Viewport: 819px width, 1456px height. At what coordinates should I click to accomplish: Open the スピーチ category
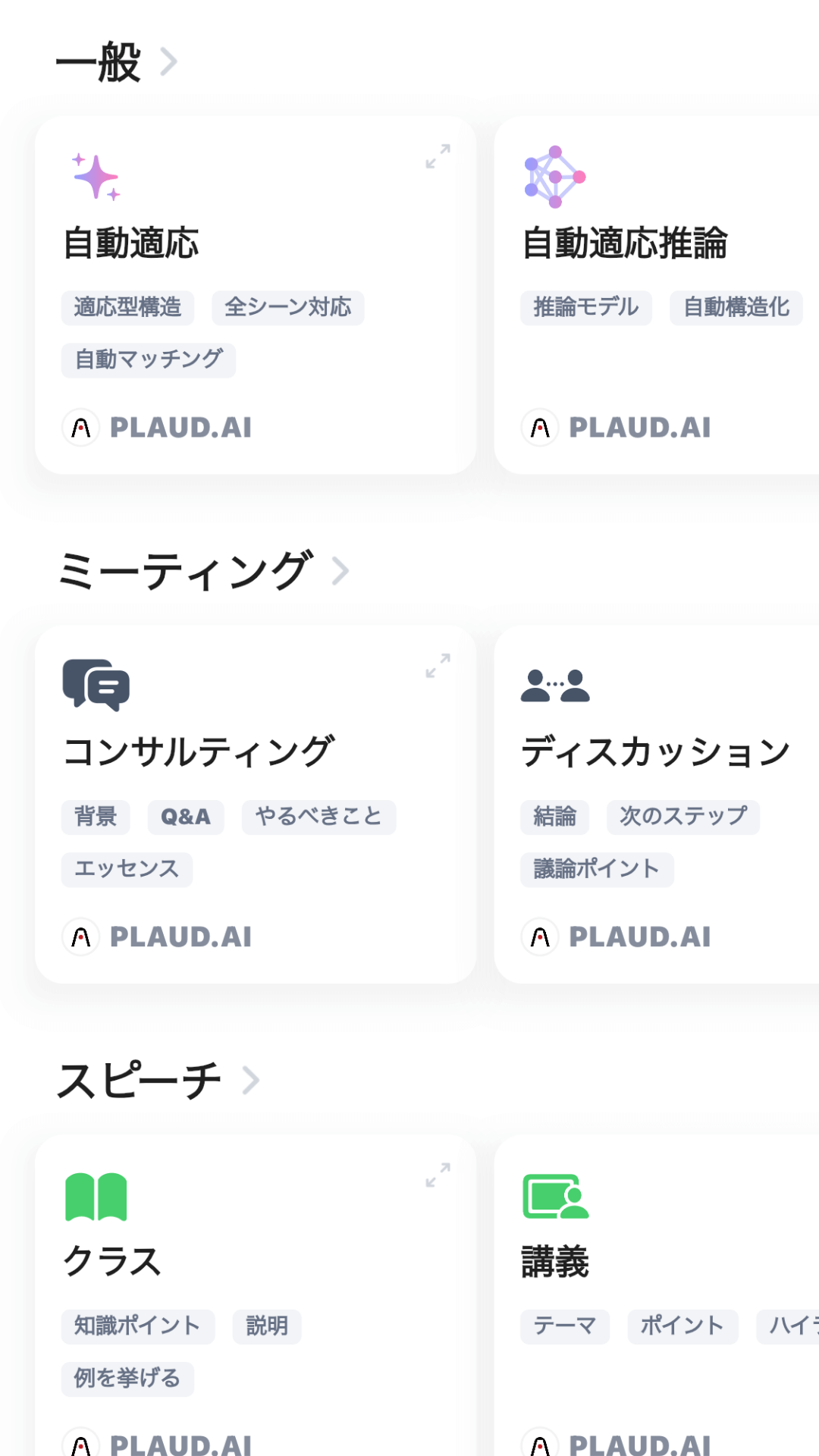tap(158, 1081)
